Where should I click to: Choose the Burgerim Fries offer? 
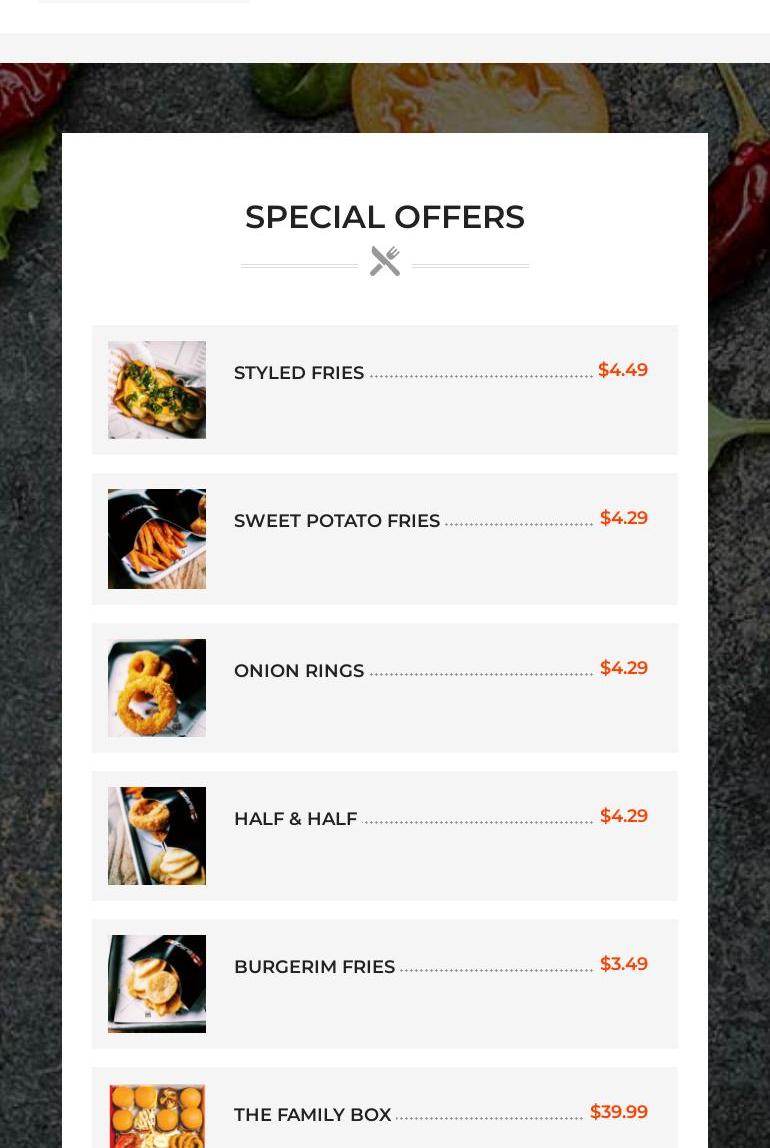pyautogui.click(x=314, y=967)
